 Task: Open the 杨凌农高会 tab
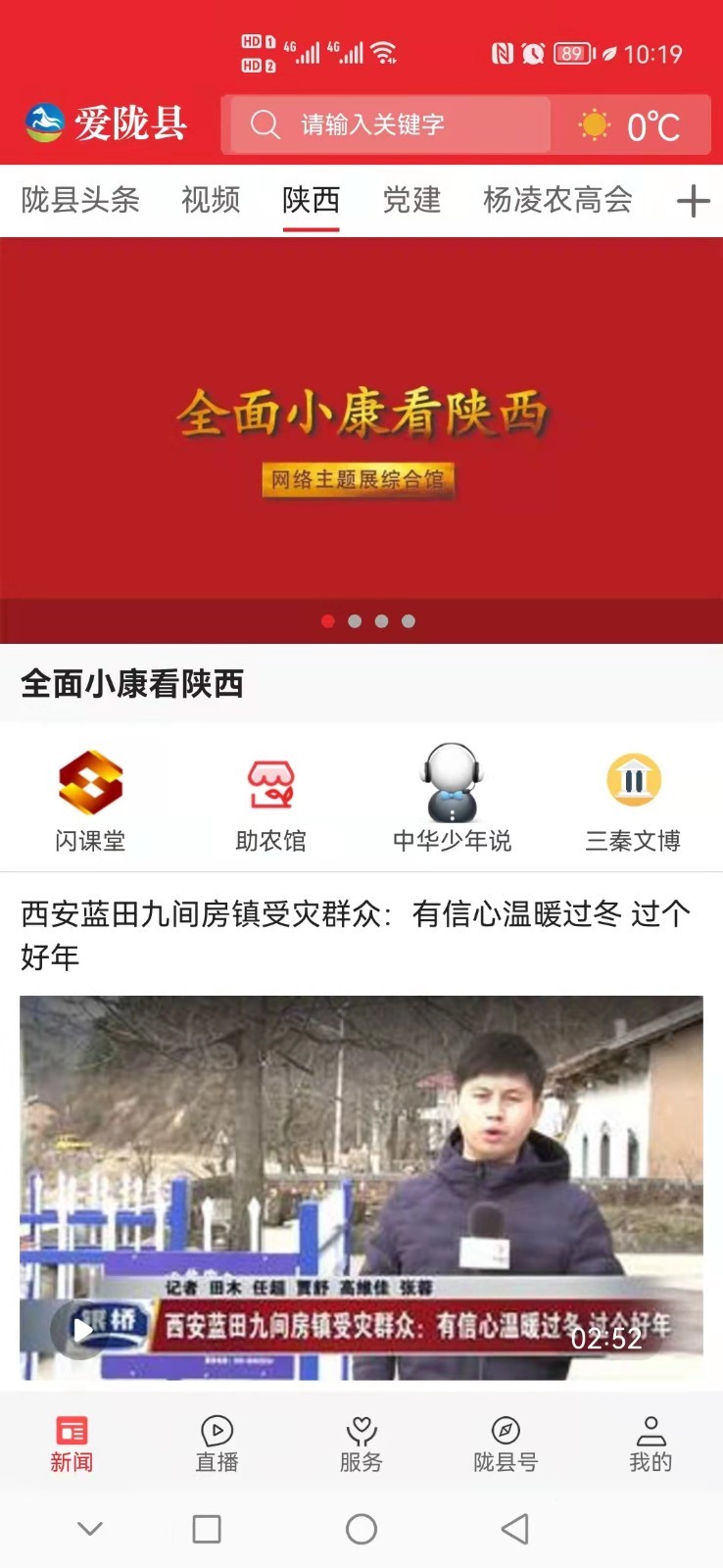(x=557, y=200)
